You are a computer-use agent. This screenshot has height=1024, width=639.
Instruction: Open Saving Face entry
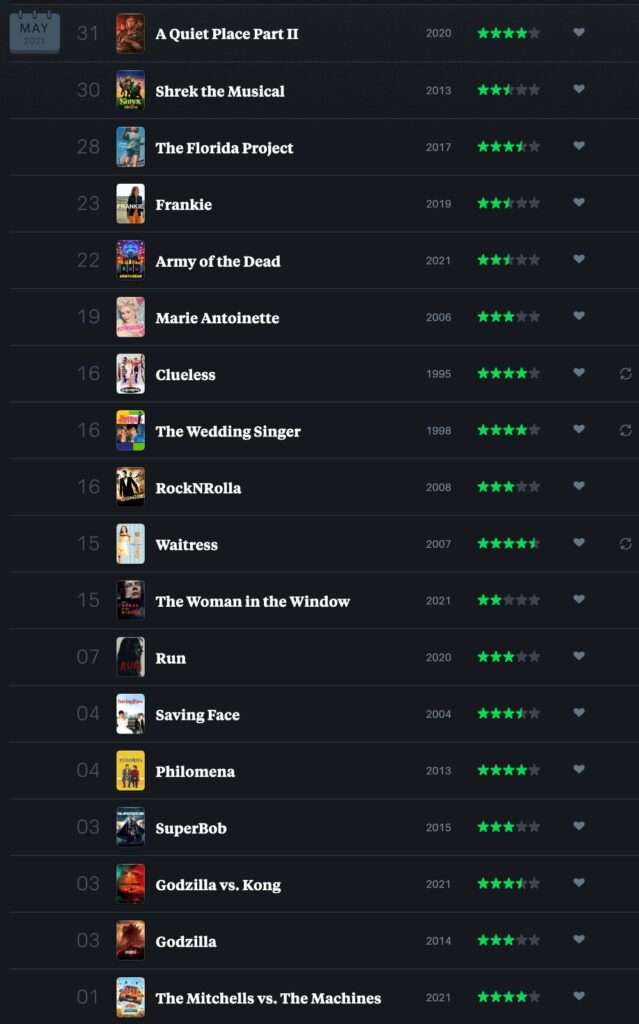[197, 715]
